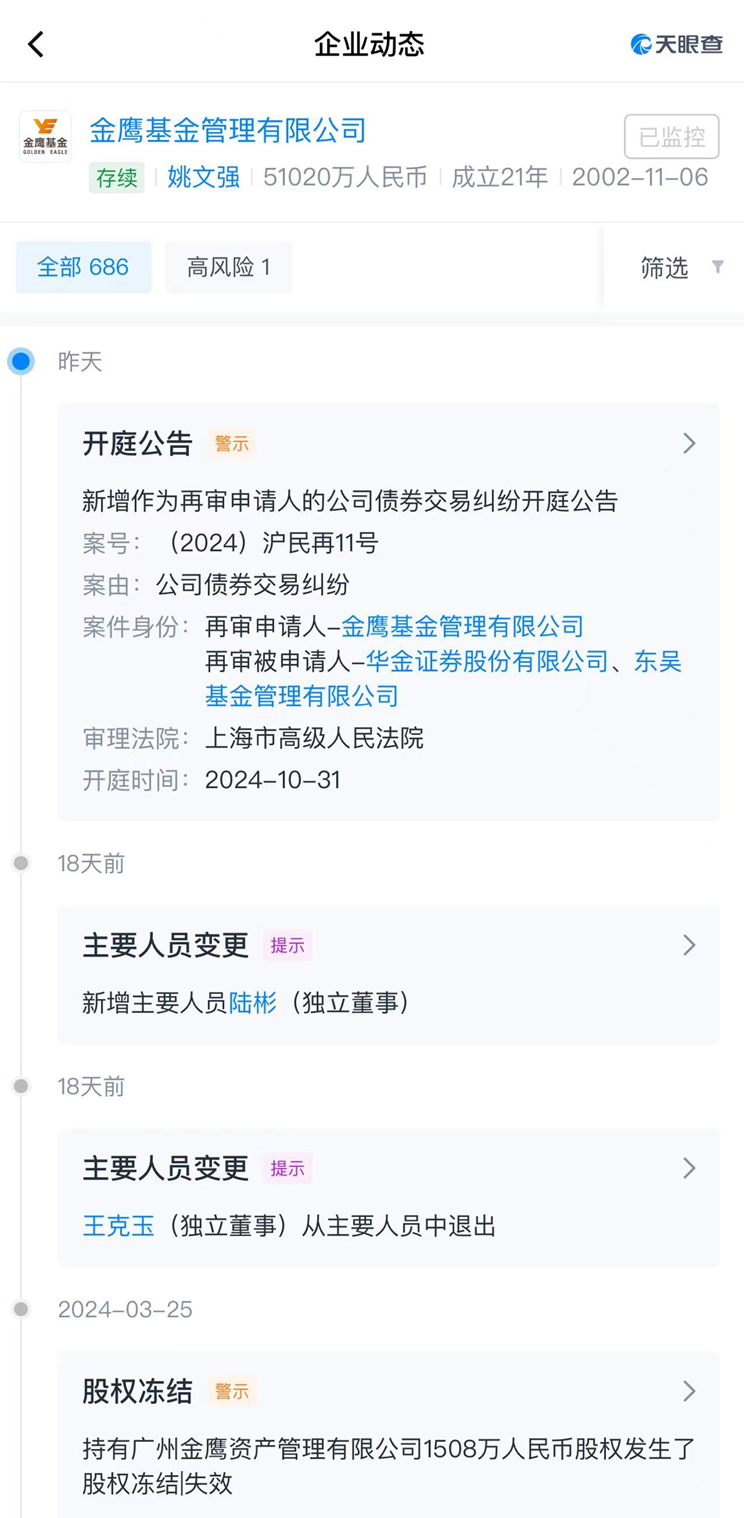750x1518 pixels.
Task: Tap the 已监控 monitoring button
Action: (x=671, y=136)
